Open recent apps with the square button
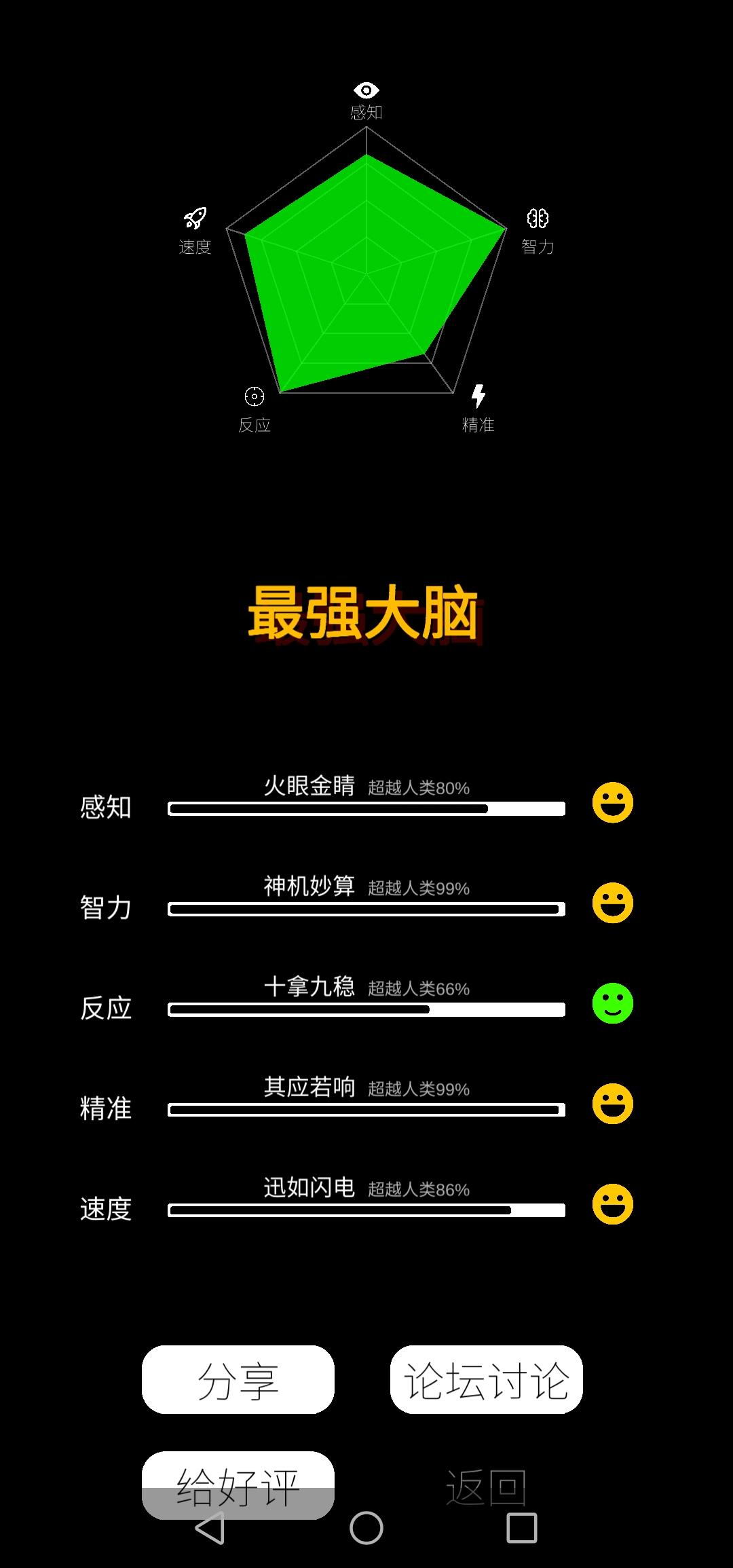Image resolution: width=733 pixels, height=1568 pixels. 521,1527
